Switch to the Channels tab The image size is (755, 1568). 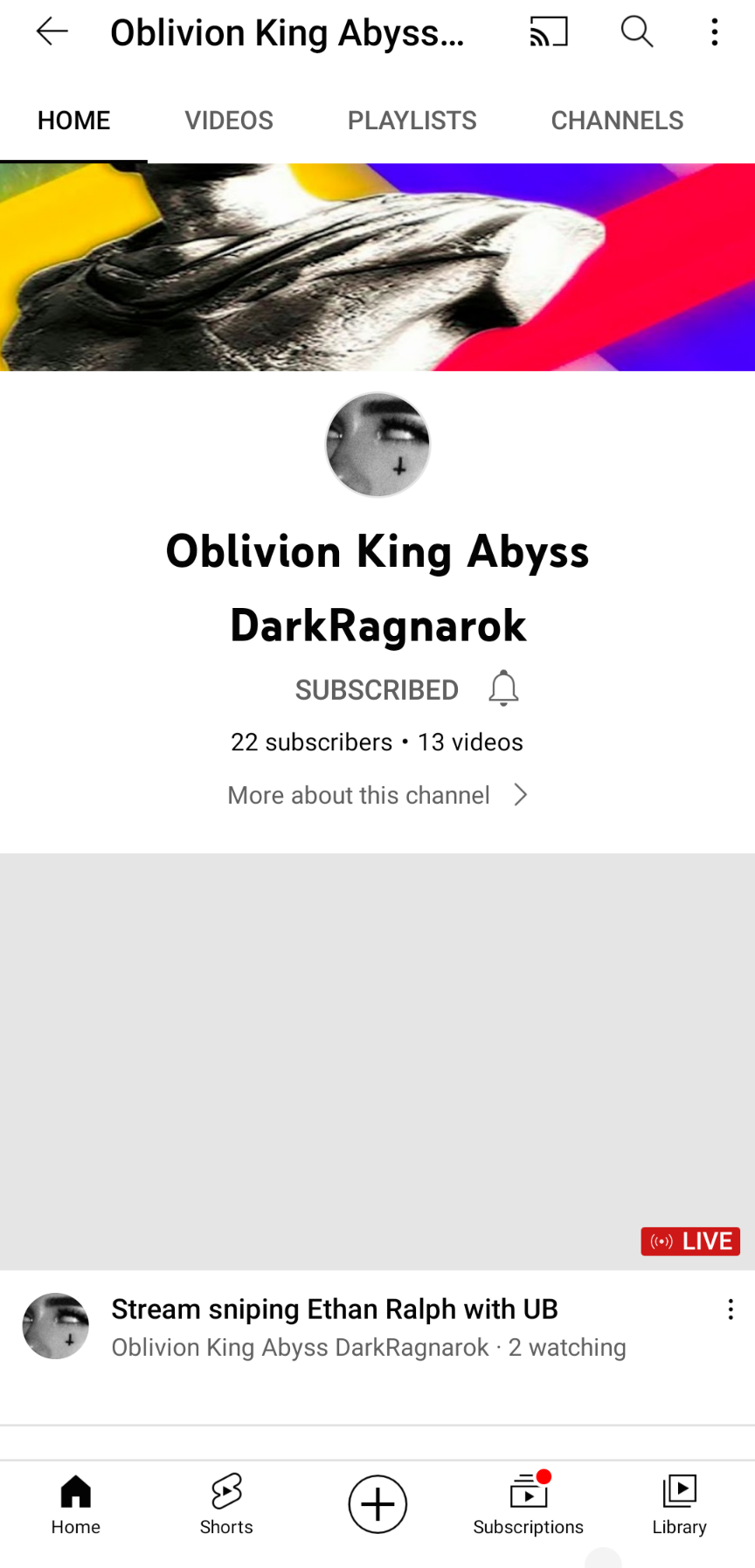(x=618, y=121)
